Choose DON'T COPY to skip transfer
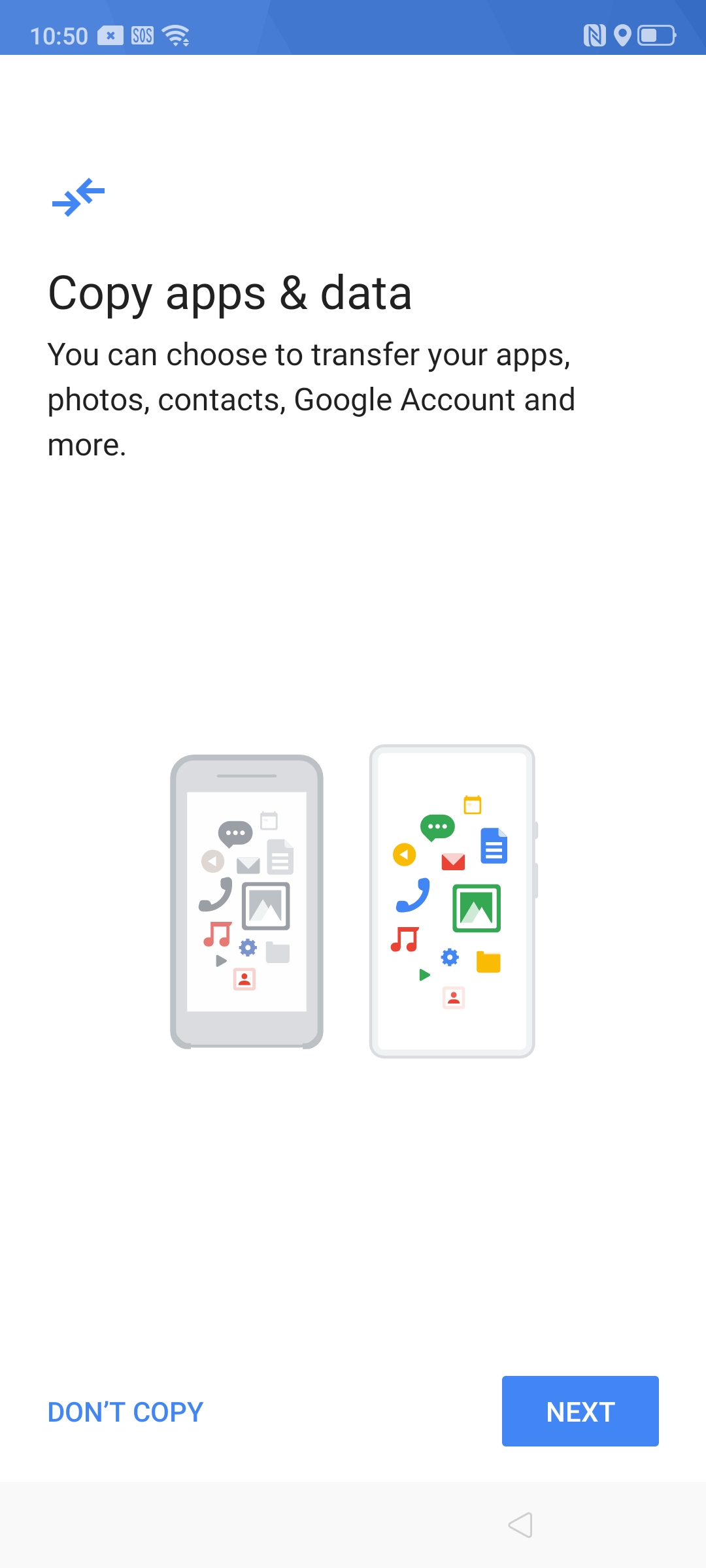Image resolution: width=706 pixels, height=1568 pixels. click(126, 1412)
